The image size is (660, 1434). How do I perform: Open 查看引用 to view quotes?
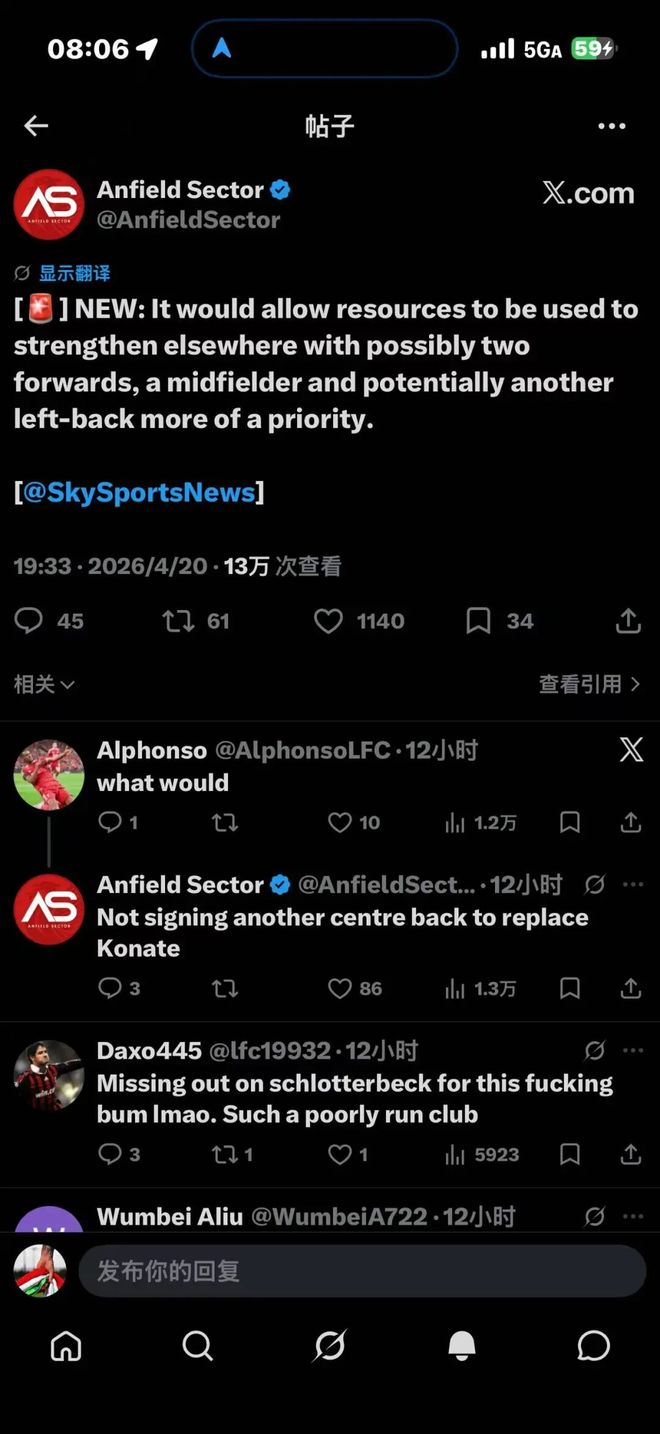pyautogui.click(x=588, y=684)
